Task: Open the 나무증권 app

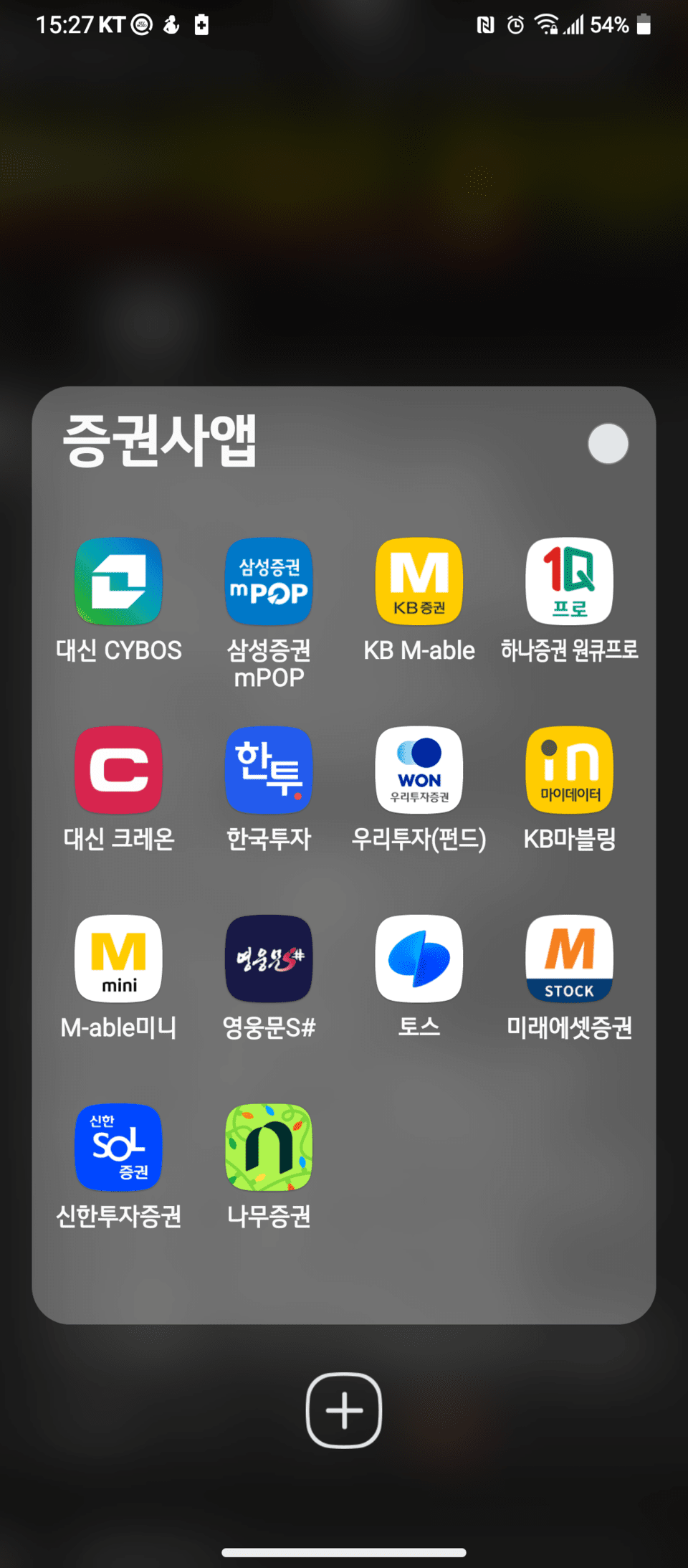Action: pyautogui.click(x=269, y=1147)
